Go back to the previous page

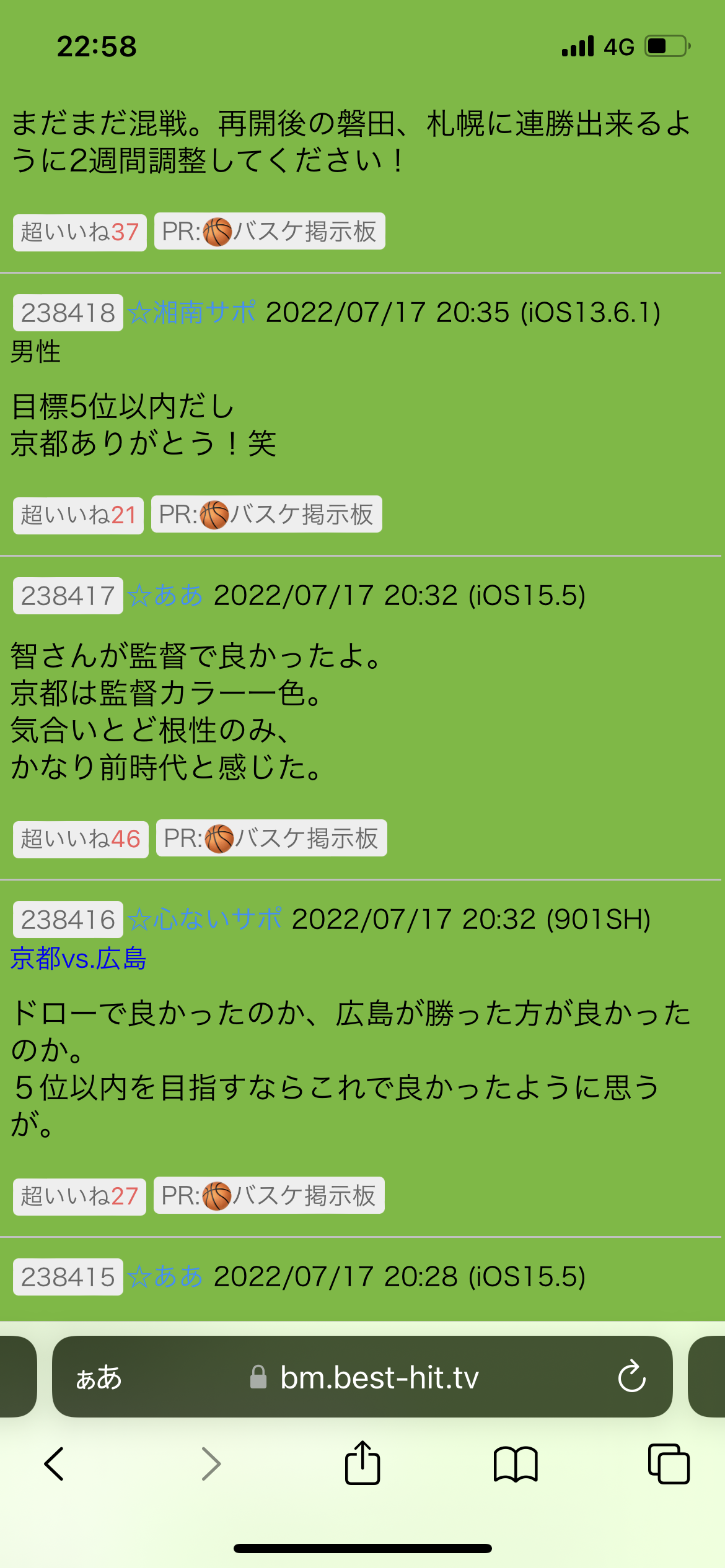pyautogui.click(x=55, y=1464)
